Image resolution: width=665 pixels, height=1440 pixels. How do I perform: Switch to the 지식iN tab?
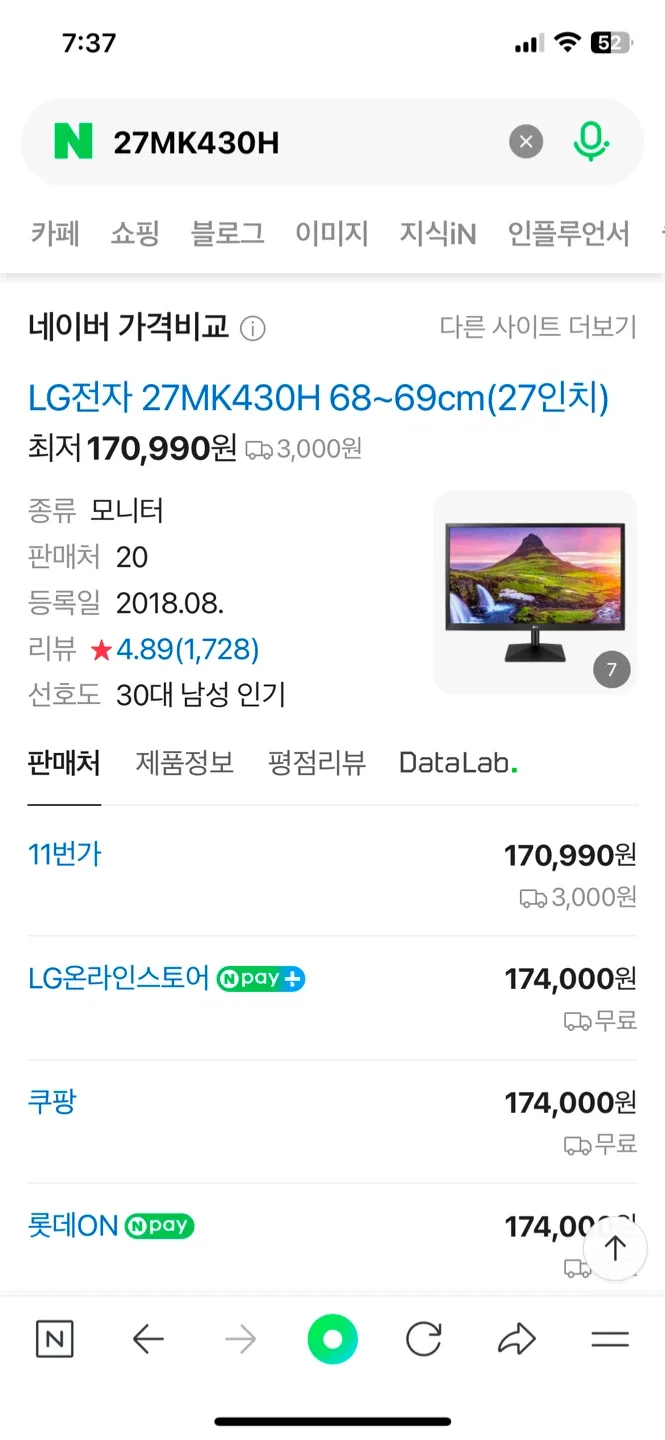(438, 234)
